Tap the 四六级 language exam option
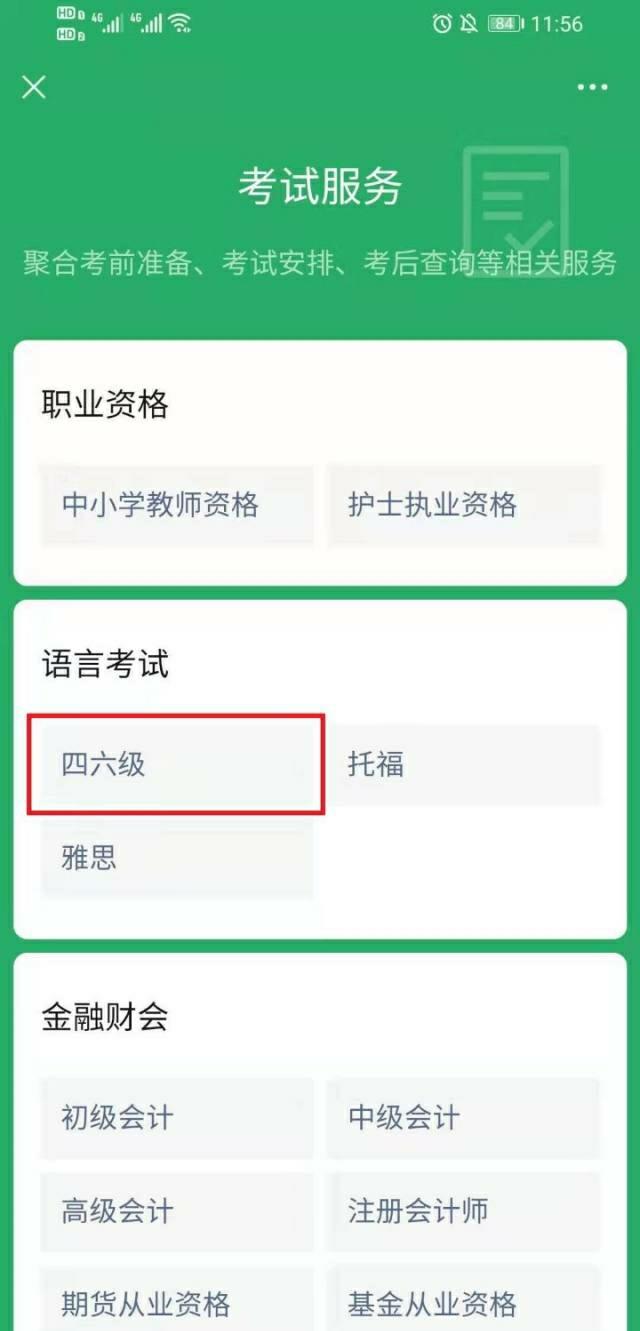This screenshot has width=640, height=1331. pyautogui.click(x=177, y=765)
